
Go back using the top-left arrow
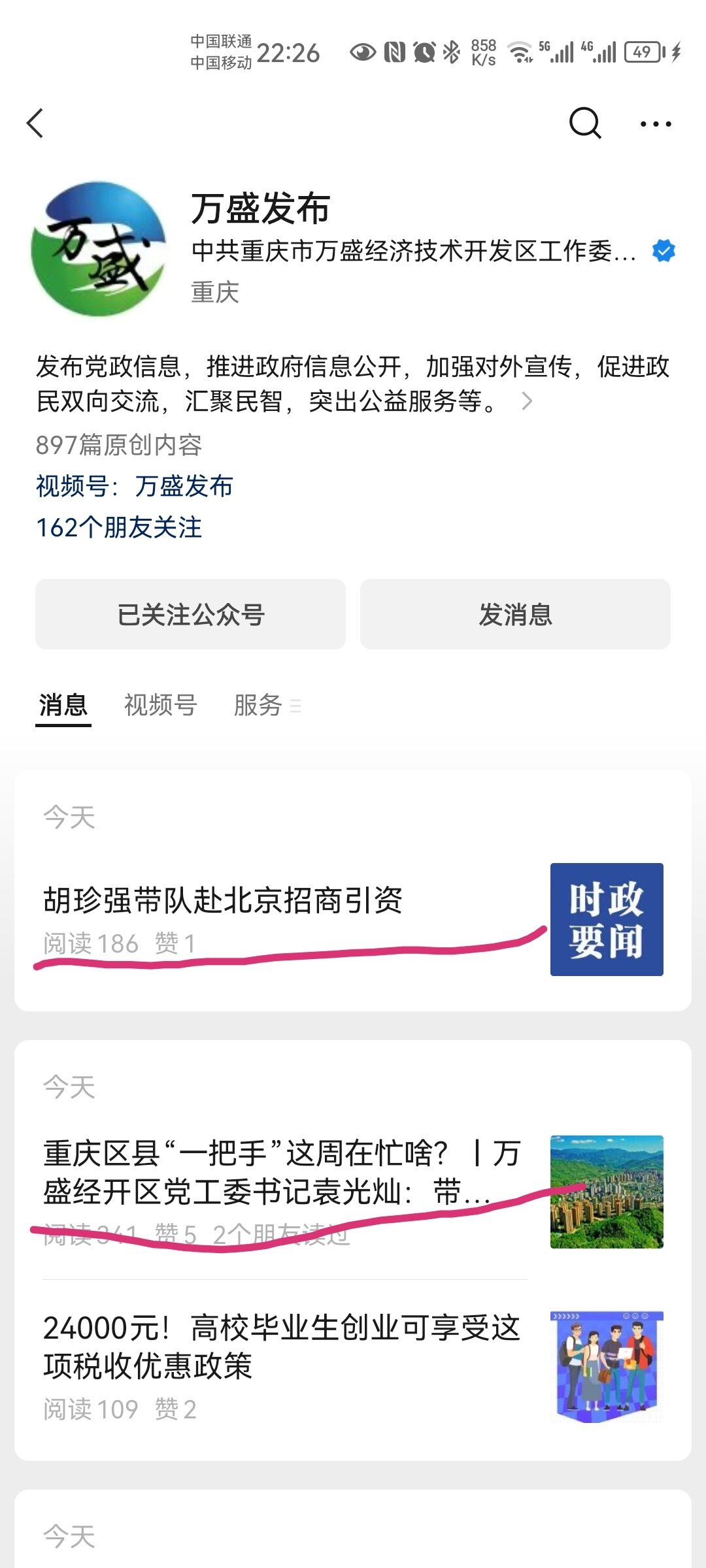click(x=36, y=123)
